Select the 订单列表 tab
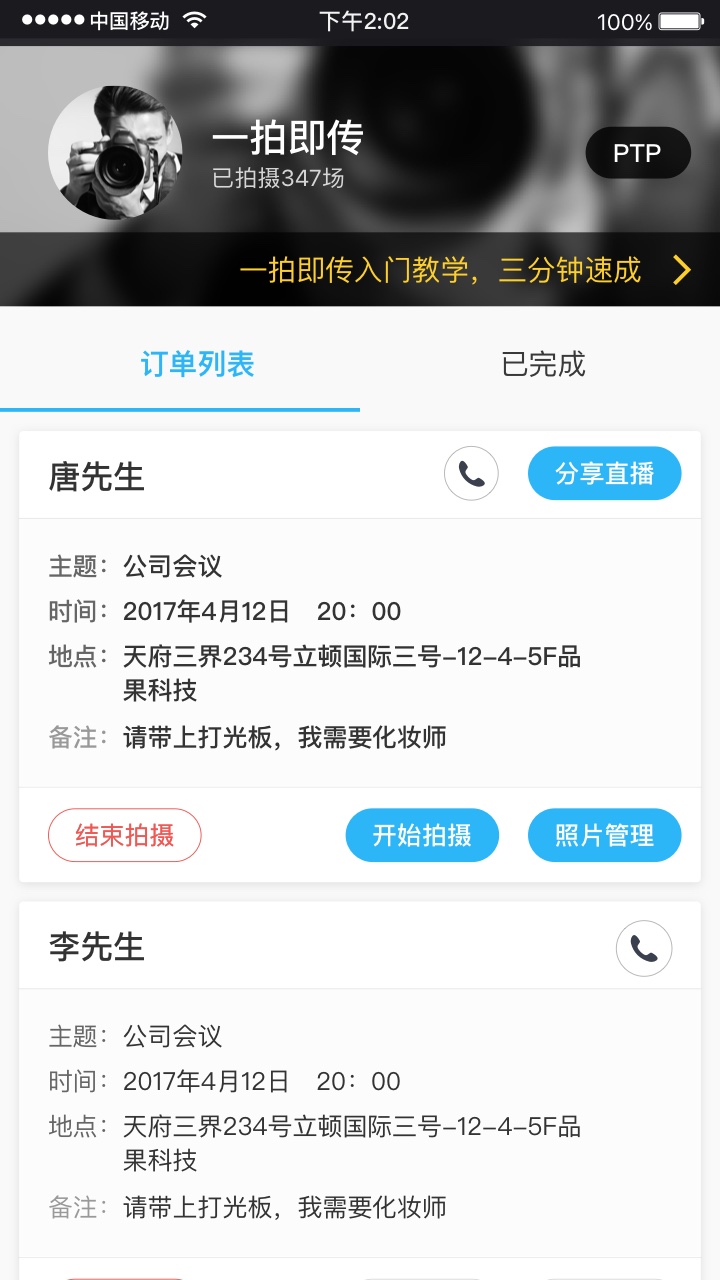 pyautogui.click(x=196, y=365)
